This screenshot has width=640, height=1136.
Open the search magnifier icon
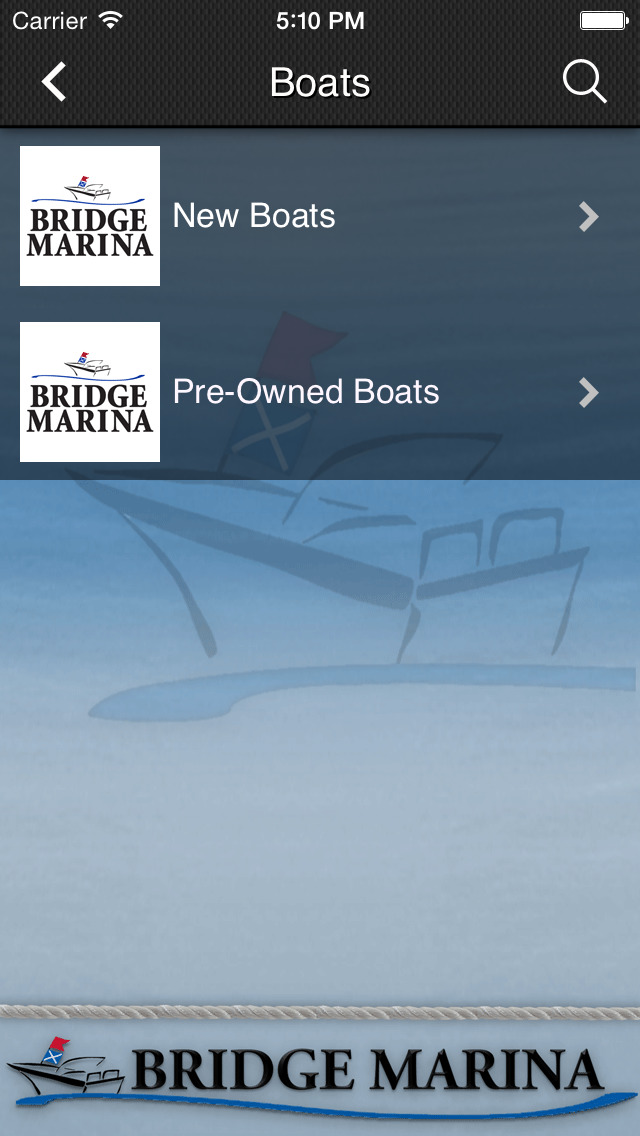tap(585, 82)
